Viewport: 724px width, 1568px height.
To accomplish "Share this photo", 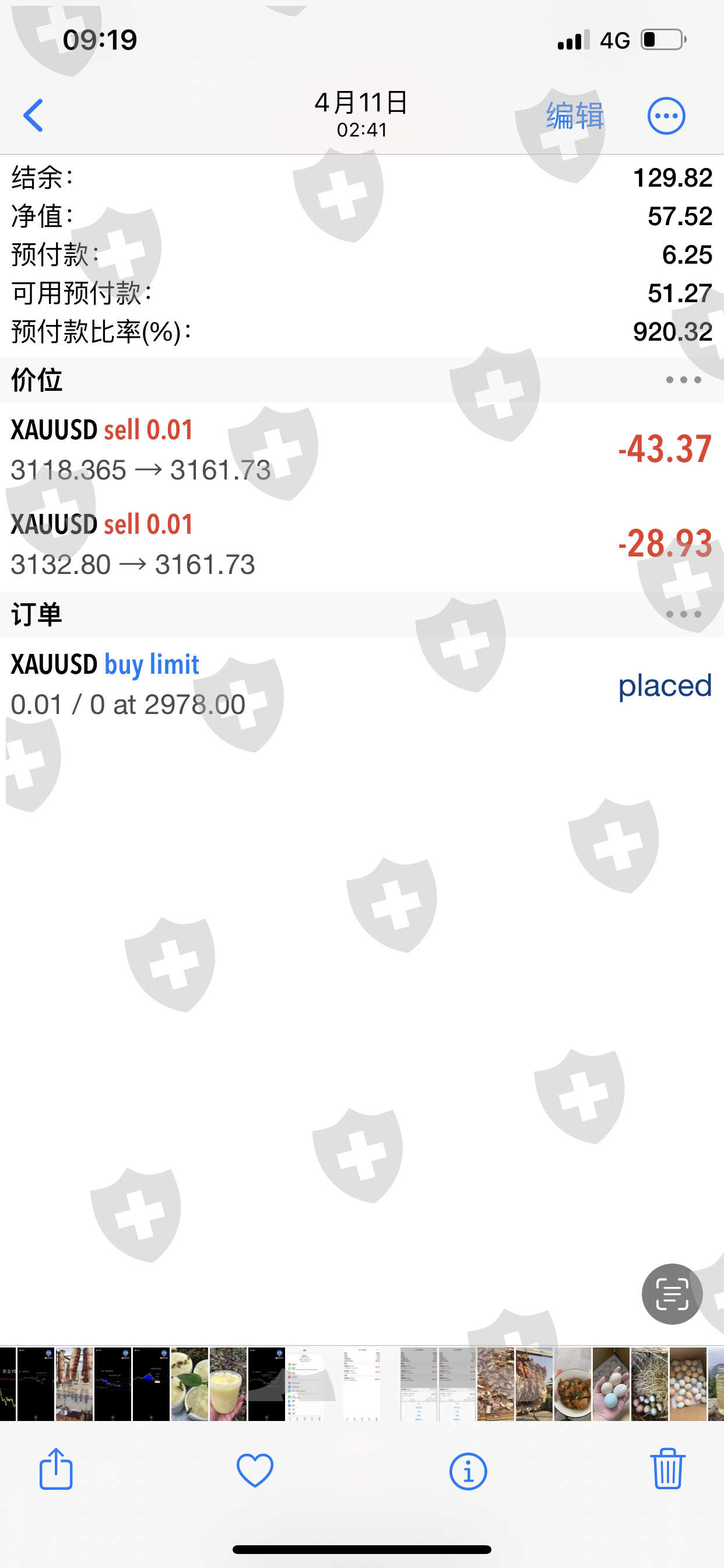I will point(56,1469).
